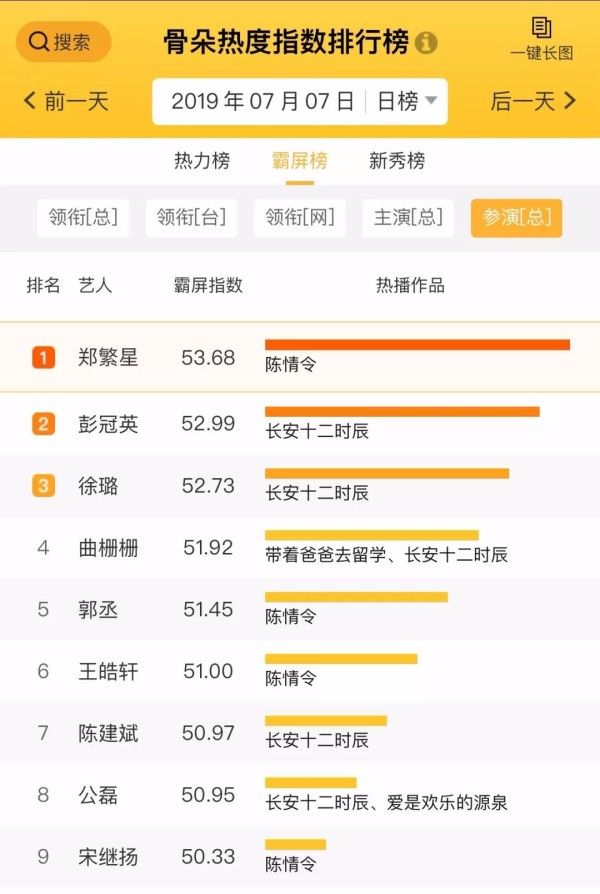Go to 前一天 previous day
Screen dimensions: 600x894
click(x=66, y=101)
